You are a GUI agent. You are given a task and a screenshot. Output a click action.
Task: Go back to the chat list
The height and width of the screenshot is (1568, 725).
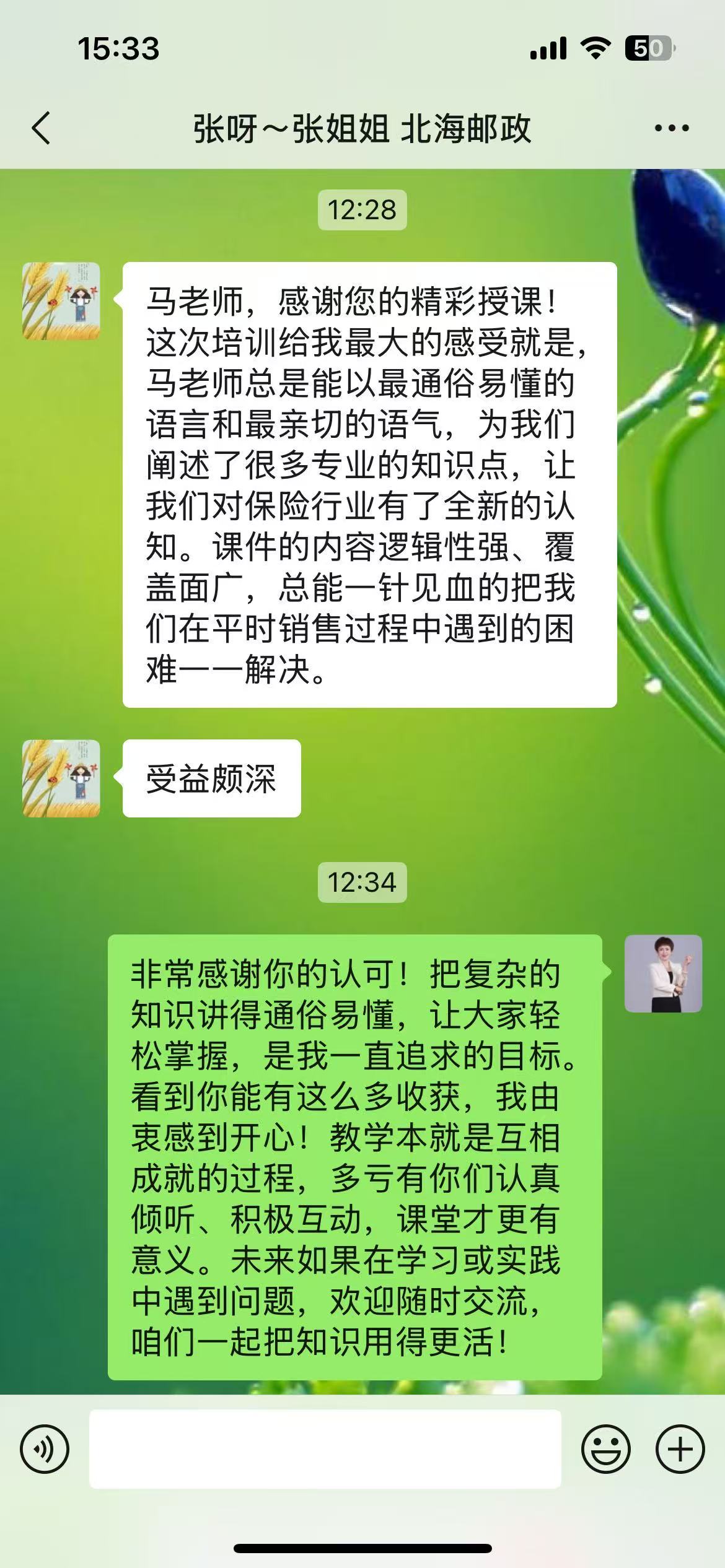tap(41, 129)
